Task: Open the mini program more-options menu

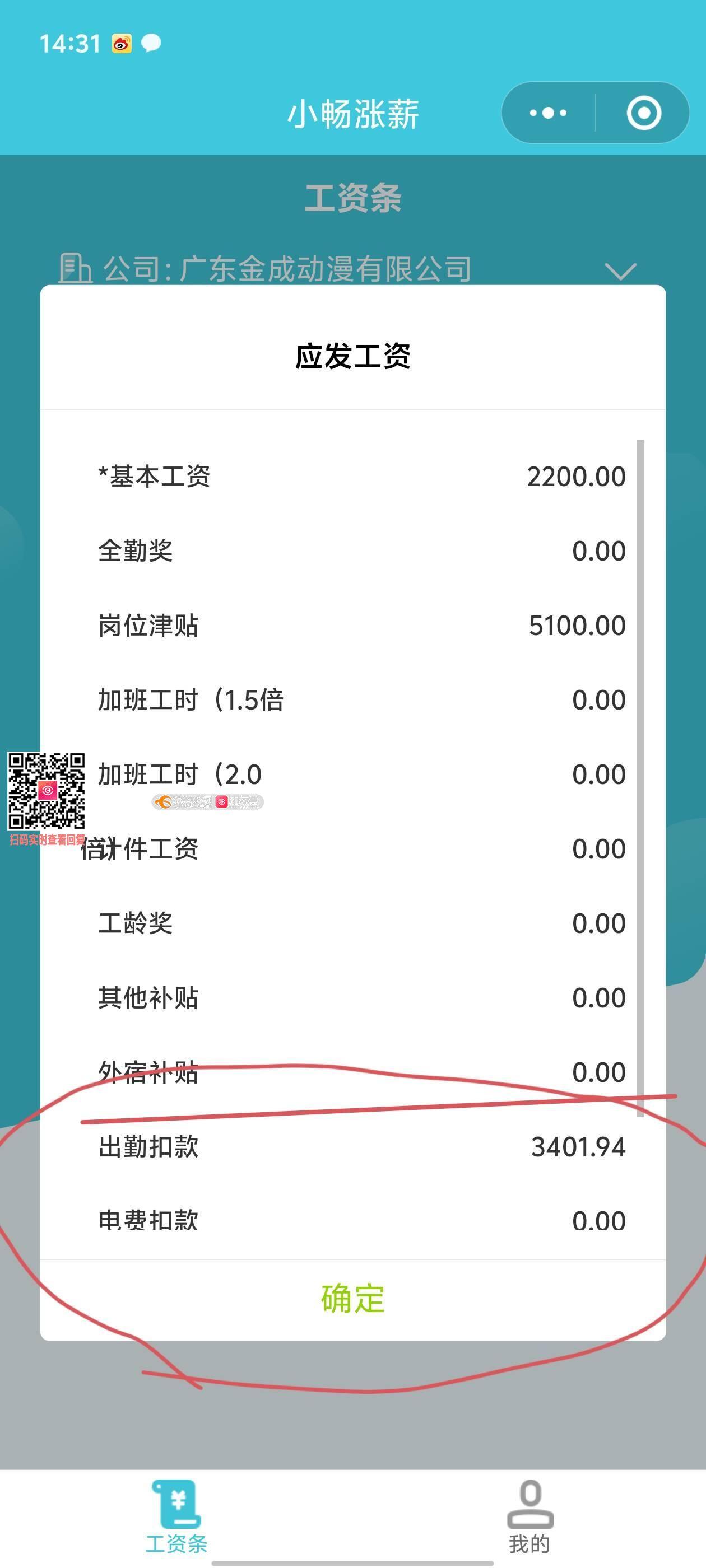Action: click(548, 113)
